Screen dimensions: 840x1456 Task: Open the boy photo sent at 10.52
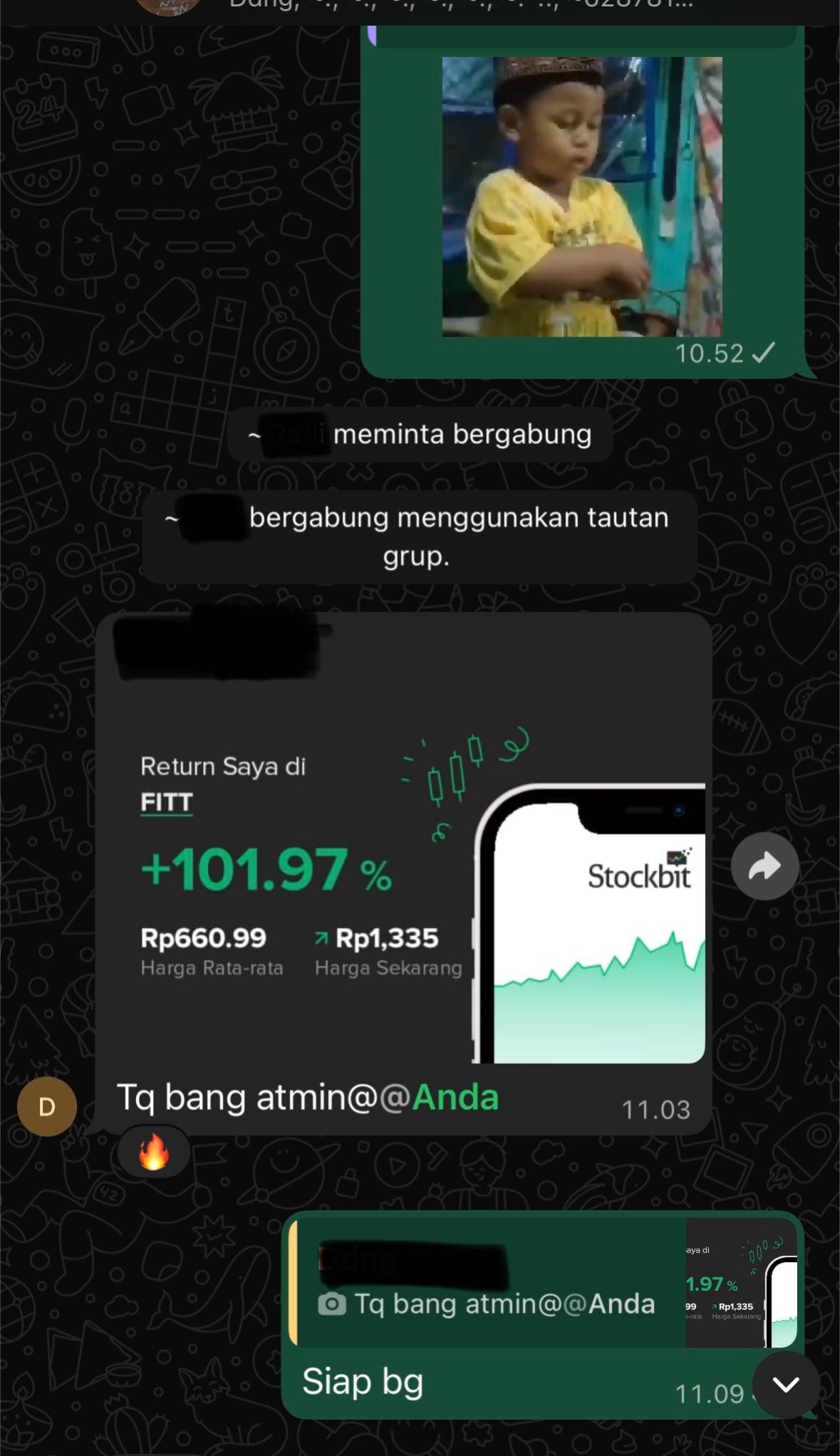(581, 197)
